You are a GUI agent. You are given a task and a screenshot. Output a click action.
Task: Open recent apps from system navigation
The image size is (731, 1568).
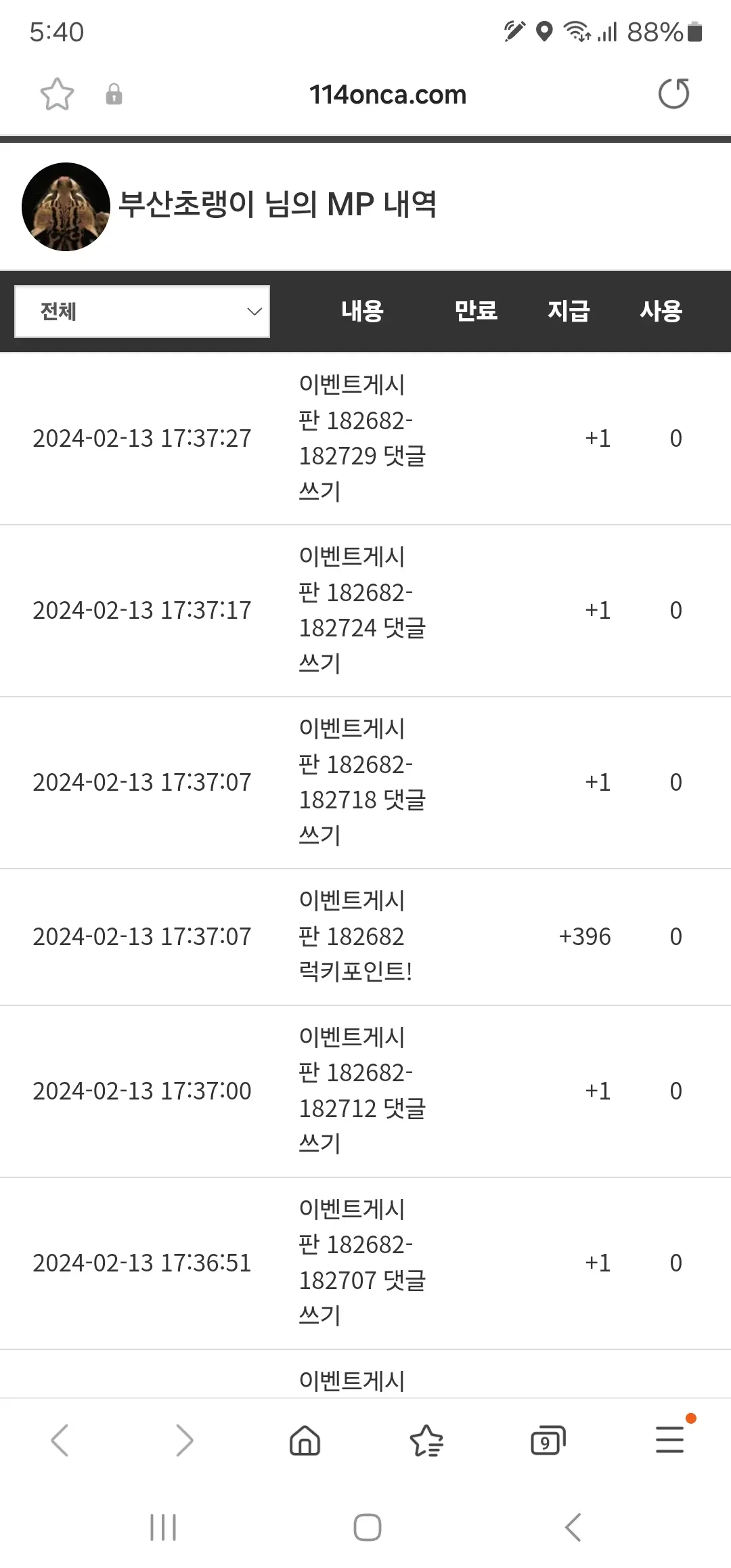click(x=163, y=1527)
